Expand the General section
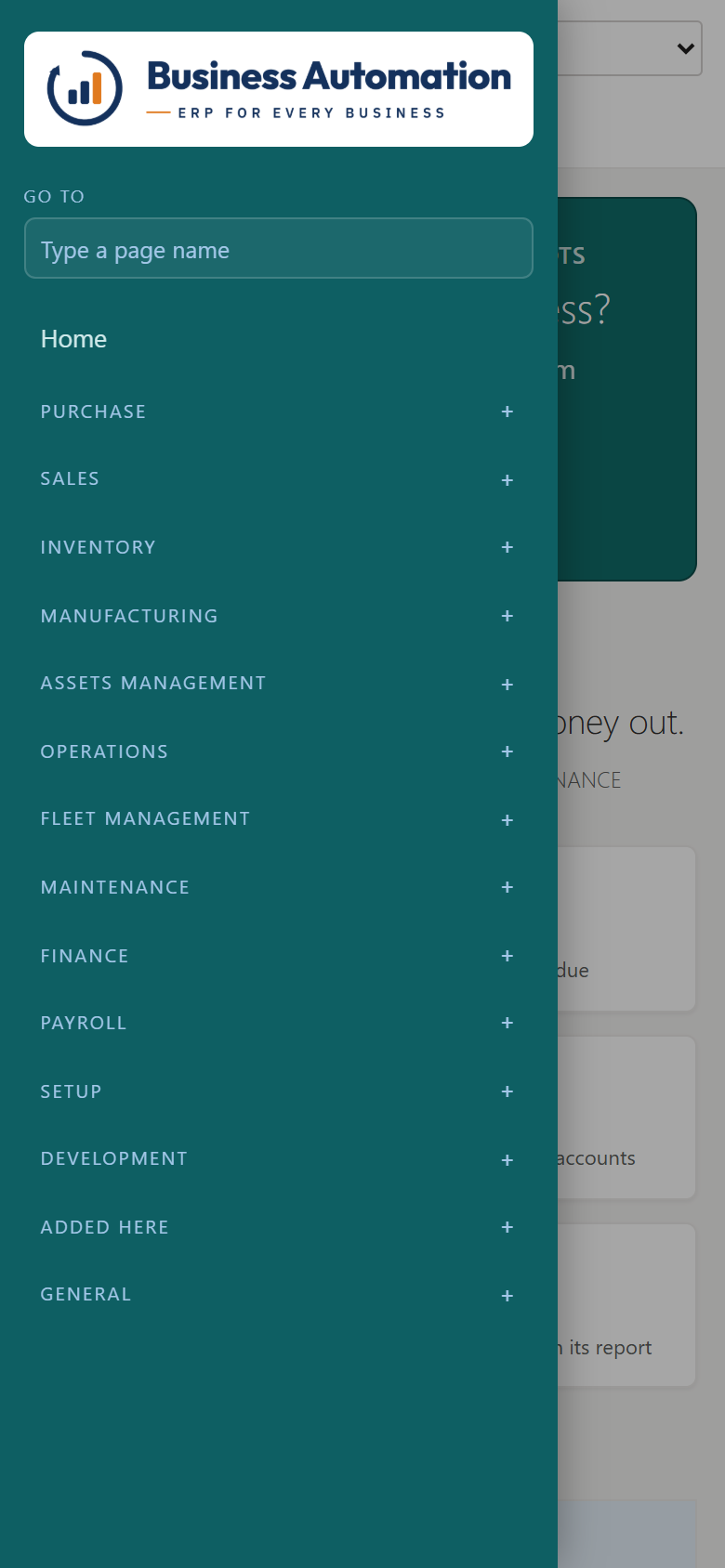The width and height of the screenshot is (725, 1568). 278,1295
